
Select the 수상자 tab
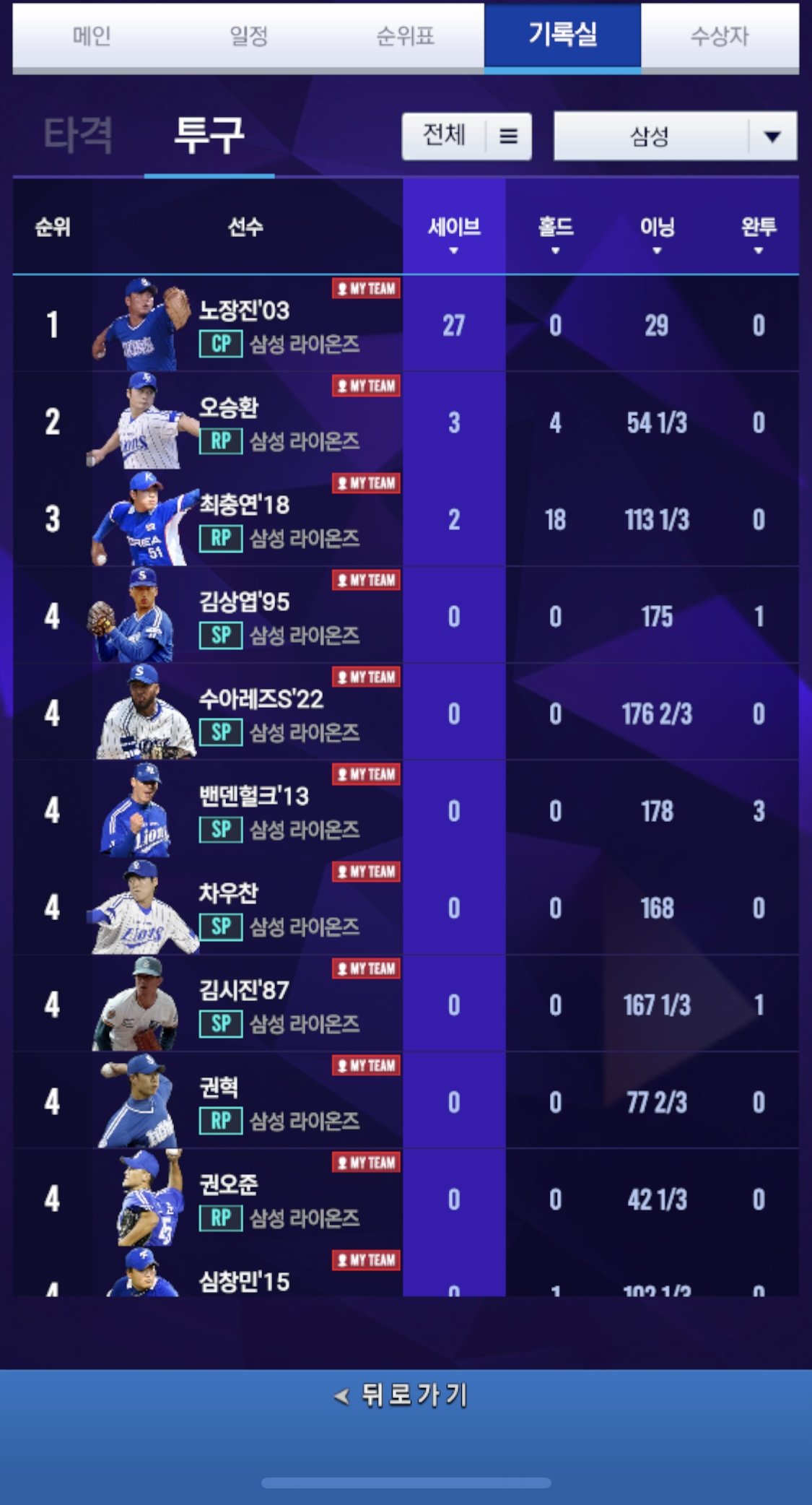(x=719, y=35)
